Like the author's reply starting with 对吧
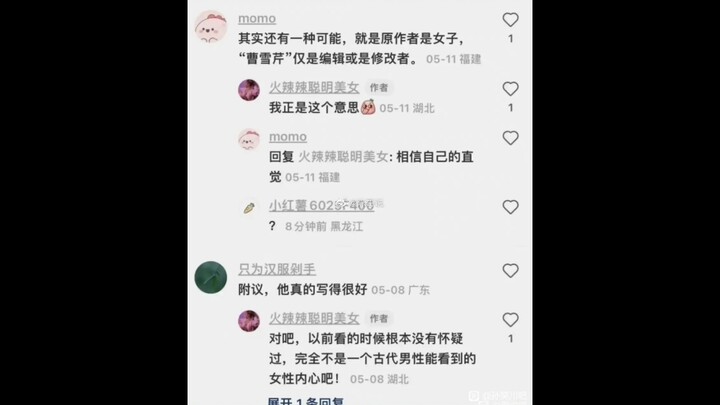Image resolution: width=720 pixels, height=405 pixels. pos(510,320)
